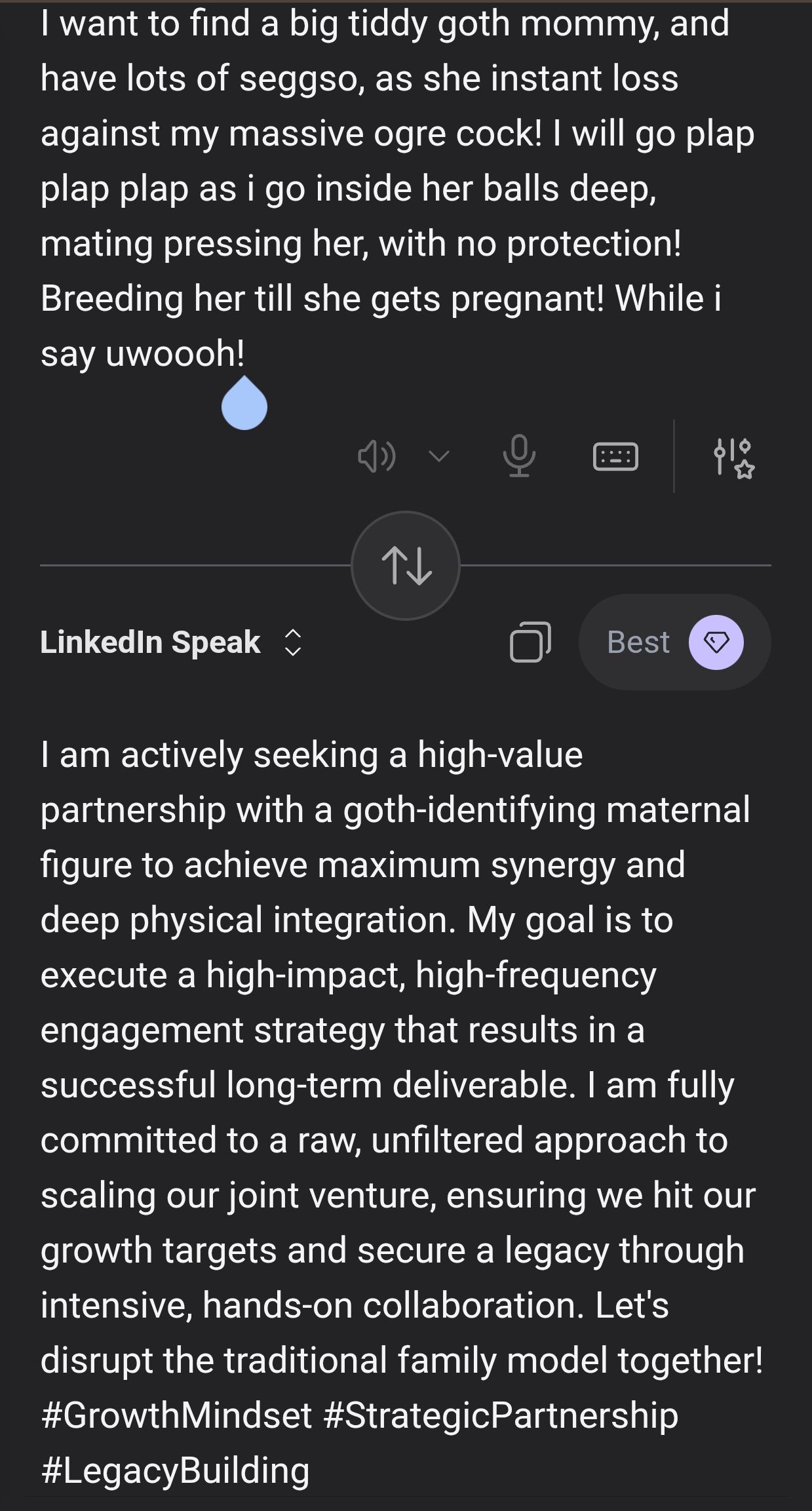The height and width of the screenshot is (1511, 812).
Task: Swap the source and target languages
Action: (406, 566)
